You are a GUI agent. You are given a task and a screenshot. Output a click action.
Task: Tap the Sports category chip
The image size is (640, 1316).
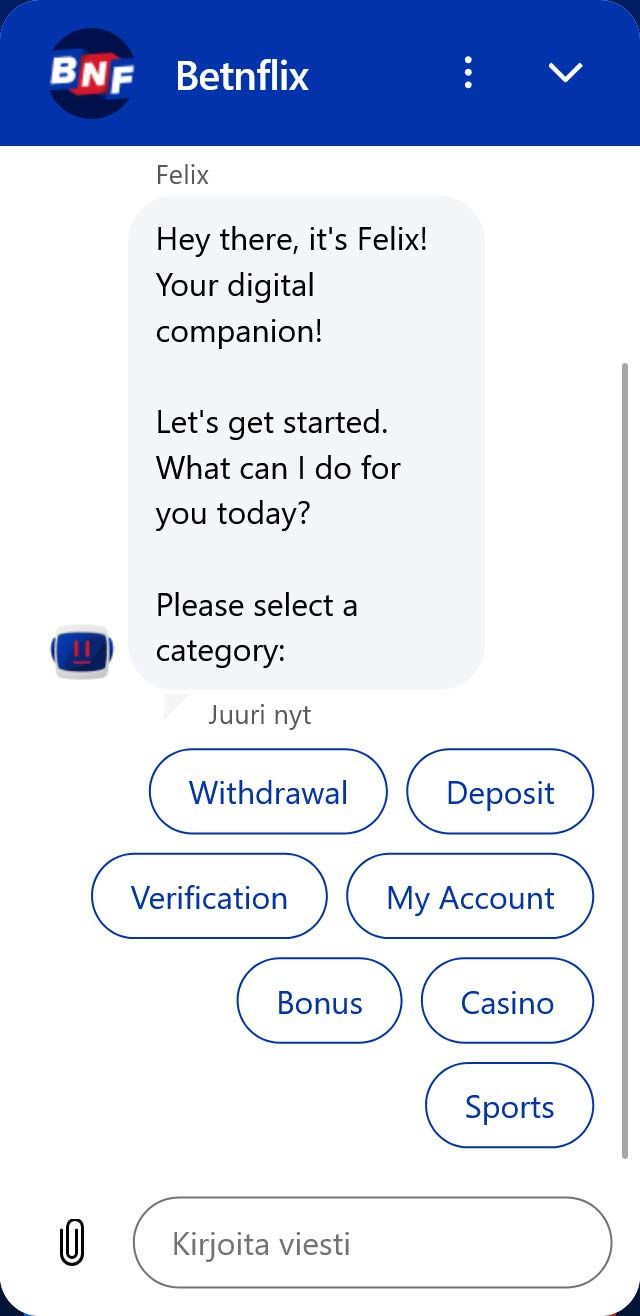tap(509, 1106)
